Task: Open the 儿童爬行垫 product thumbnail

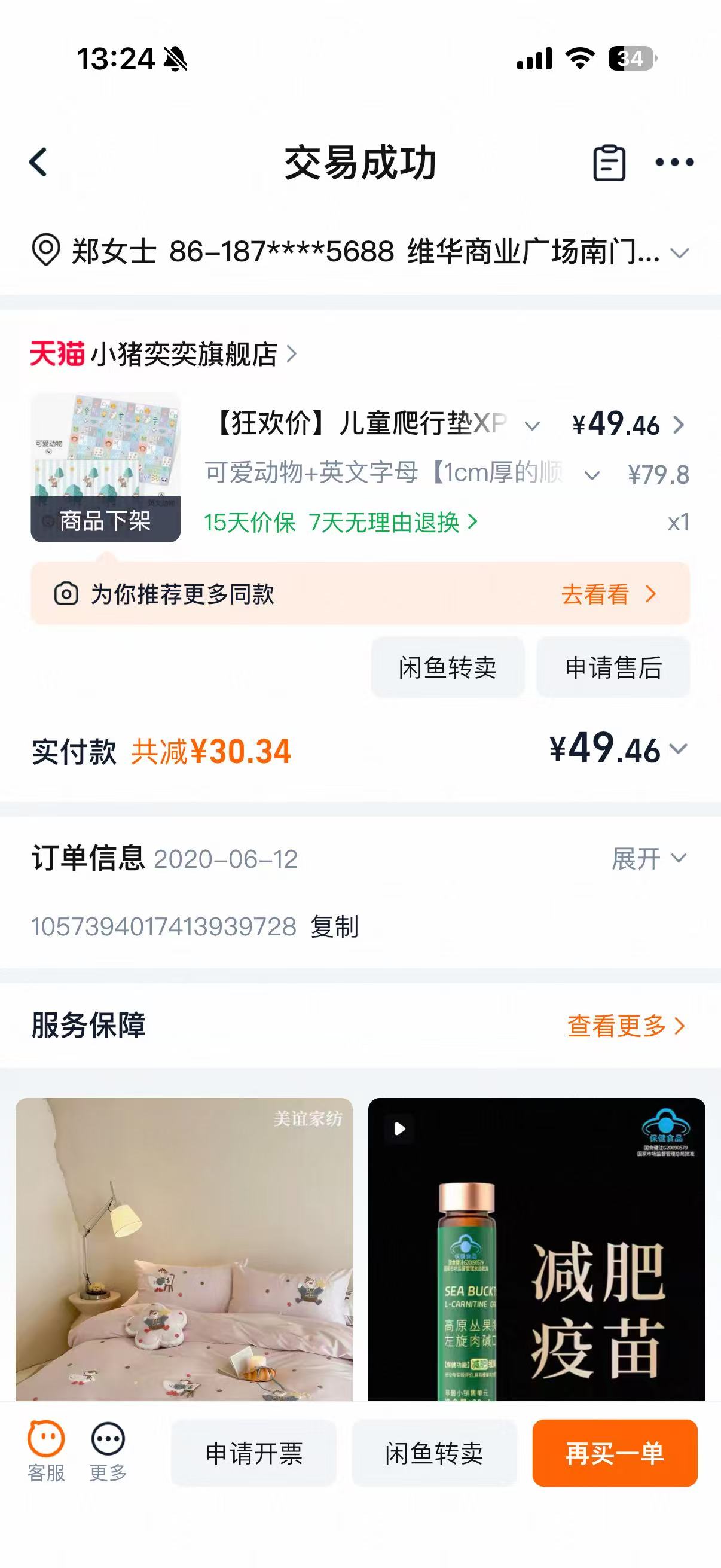Action: click(x=105, y=467)
